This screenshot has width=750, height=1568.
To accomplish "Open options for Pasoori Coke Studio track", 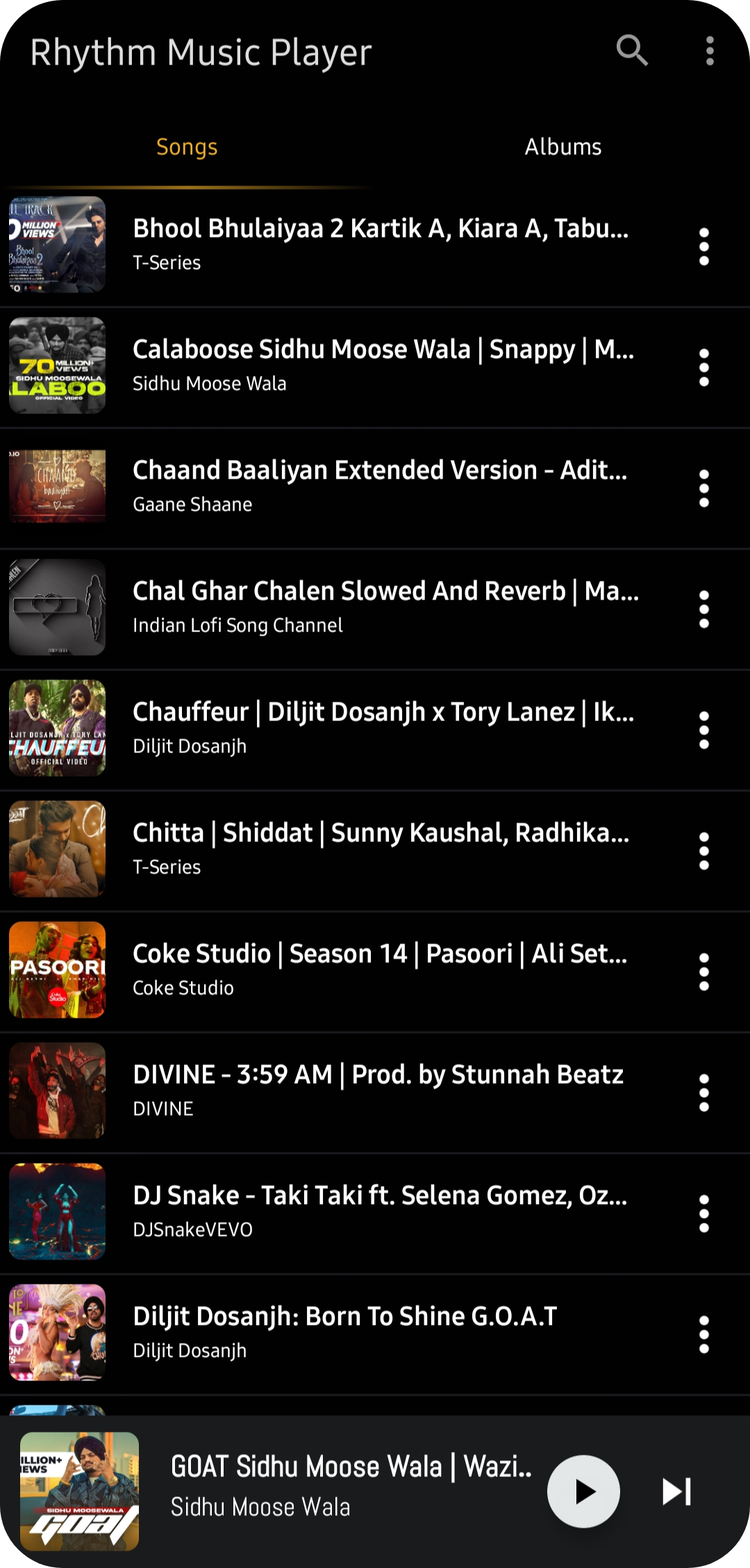I will 703,970.
